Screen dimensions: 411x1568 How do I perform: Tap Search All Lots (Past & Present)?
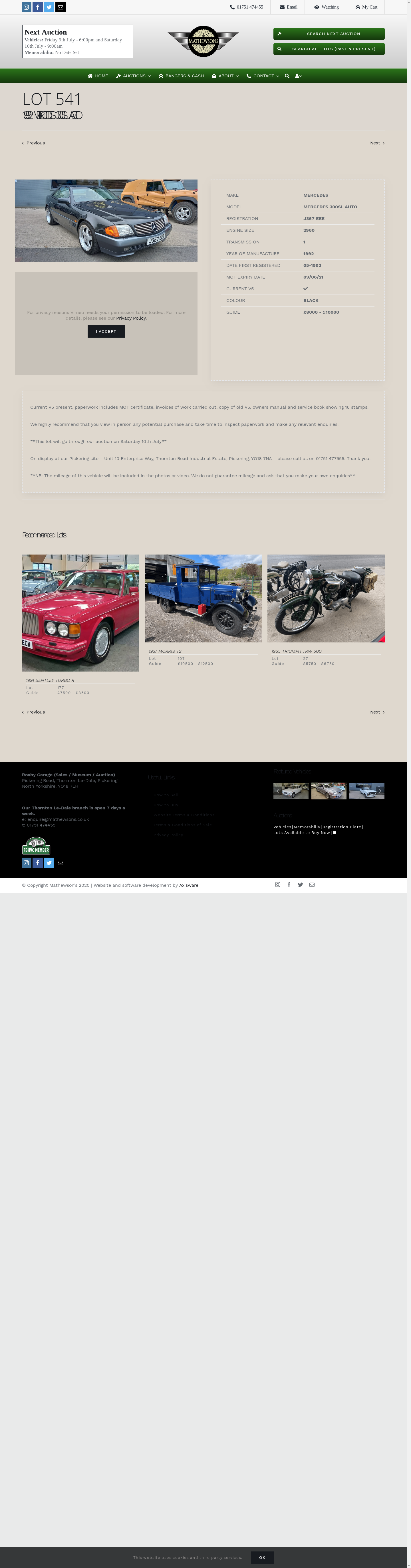pyautogui.click(x=329, y=49)
